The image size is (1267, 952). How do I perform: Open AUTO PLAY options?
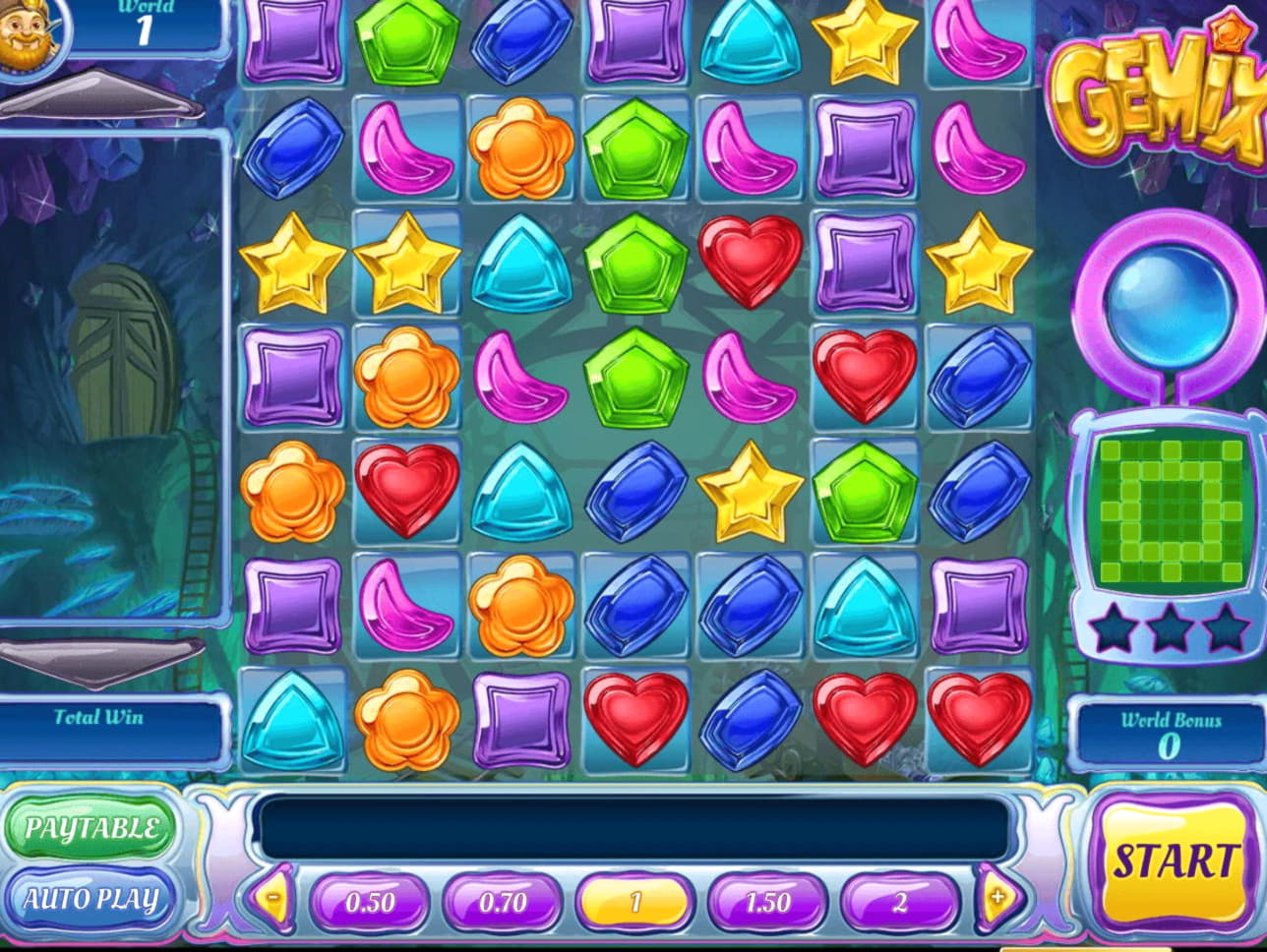[x=90, y=899]
